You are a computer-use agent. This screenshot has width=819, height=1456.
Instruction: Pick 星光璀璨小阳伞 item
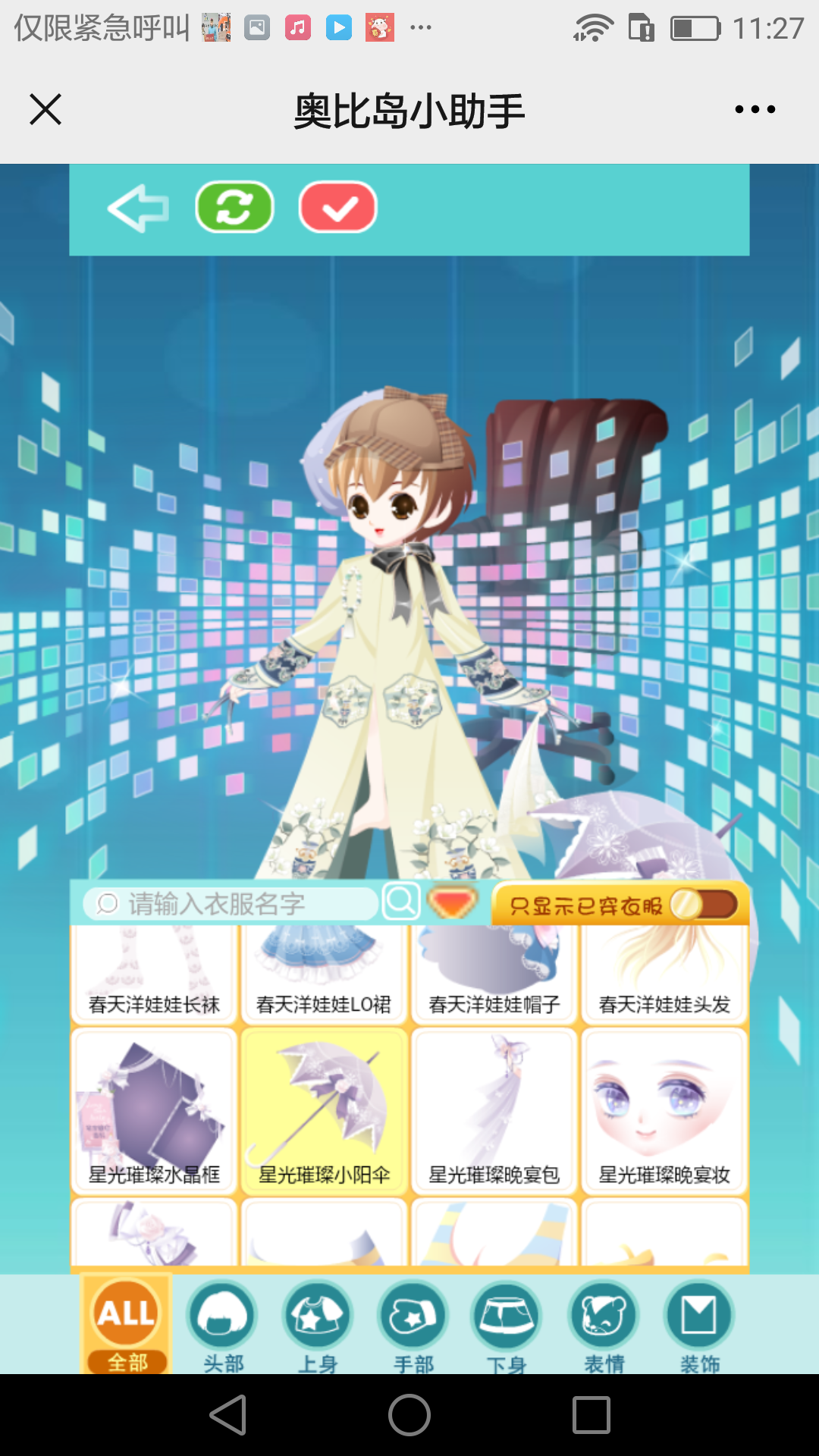324,1111
